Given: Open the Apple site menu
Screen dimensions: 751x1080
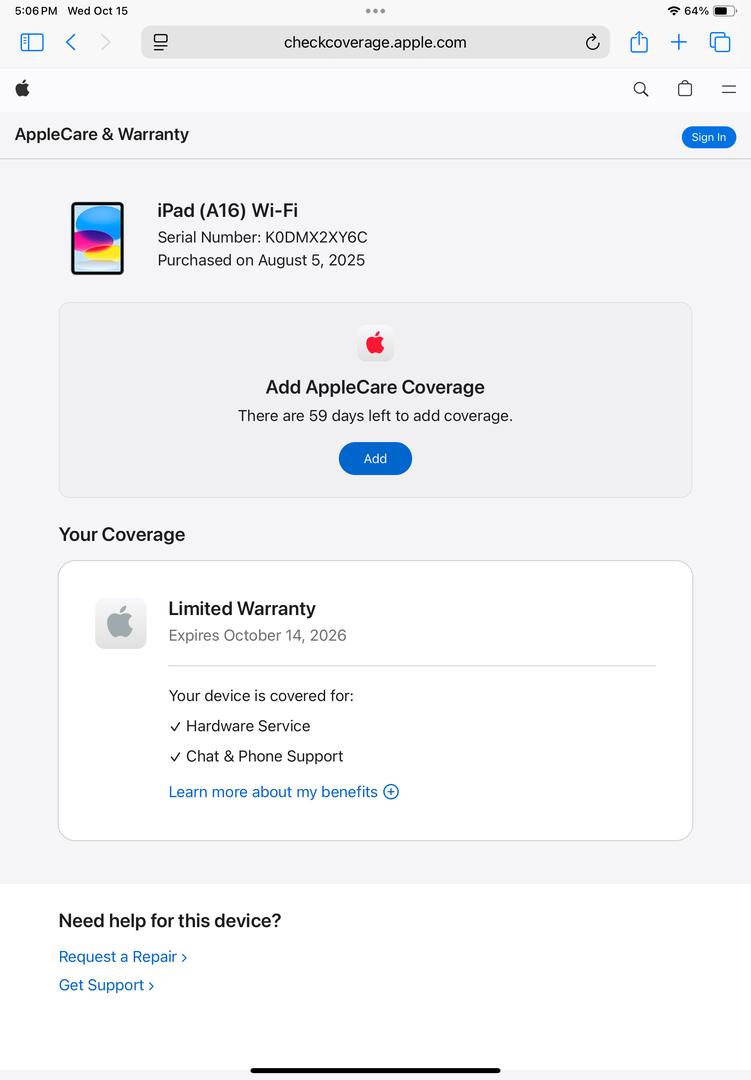Looking at the screenshot, I should [x=728, y=89].
